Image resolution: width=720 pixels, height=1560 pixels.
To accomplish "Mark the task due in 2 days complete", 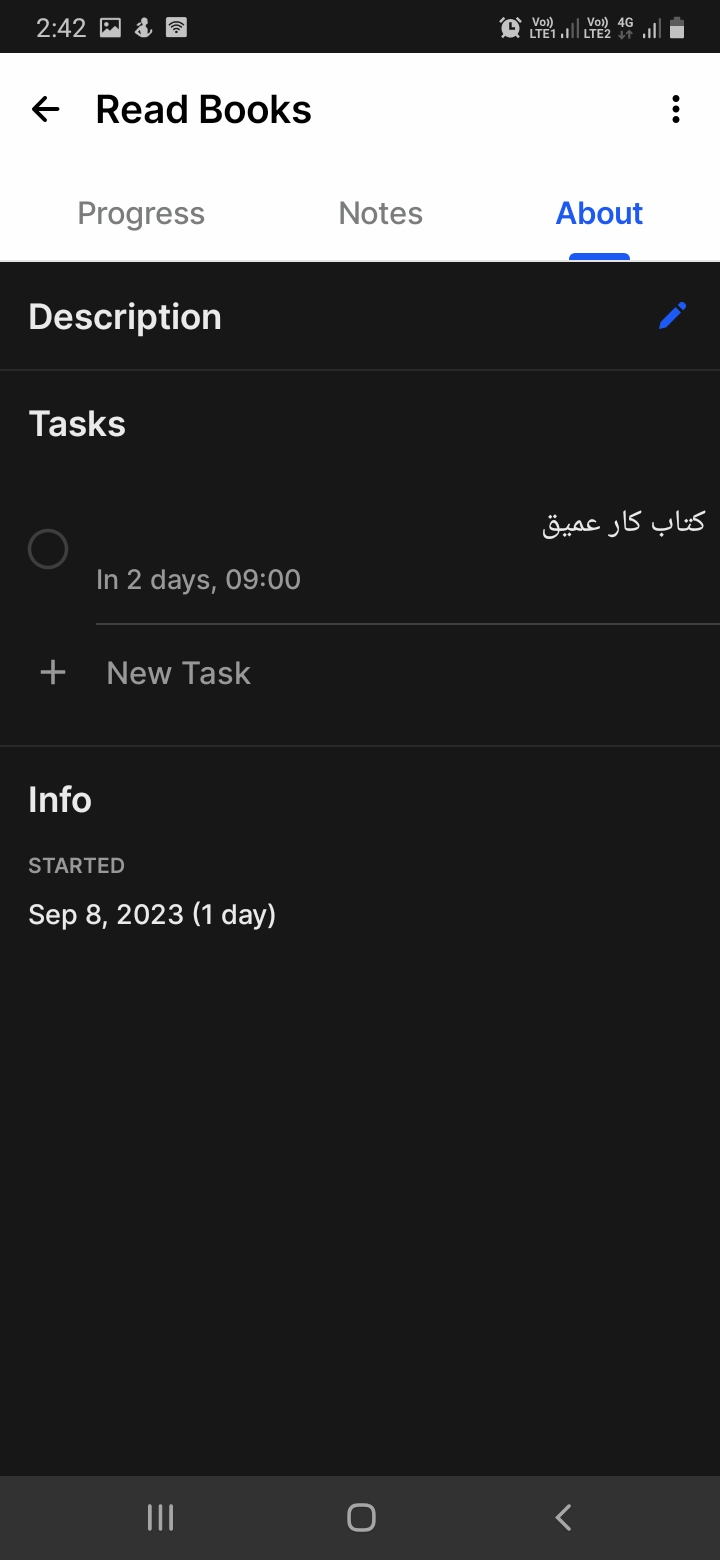I will click(48, 549).
